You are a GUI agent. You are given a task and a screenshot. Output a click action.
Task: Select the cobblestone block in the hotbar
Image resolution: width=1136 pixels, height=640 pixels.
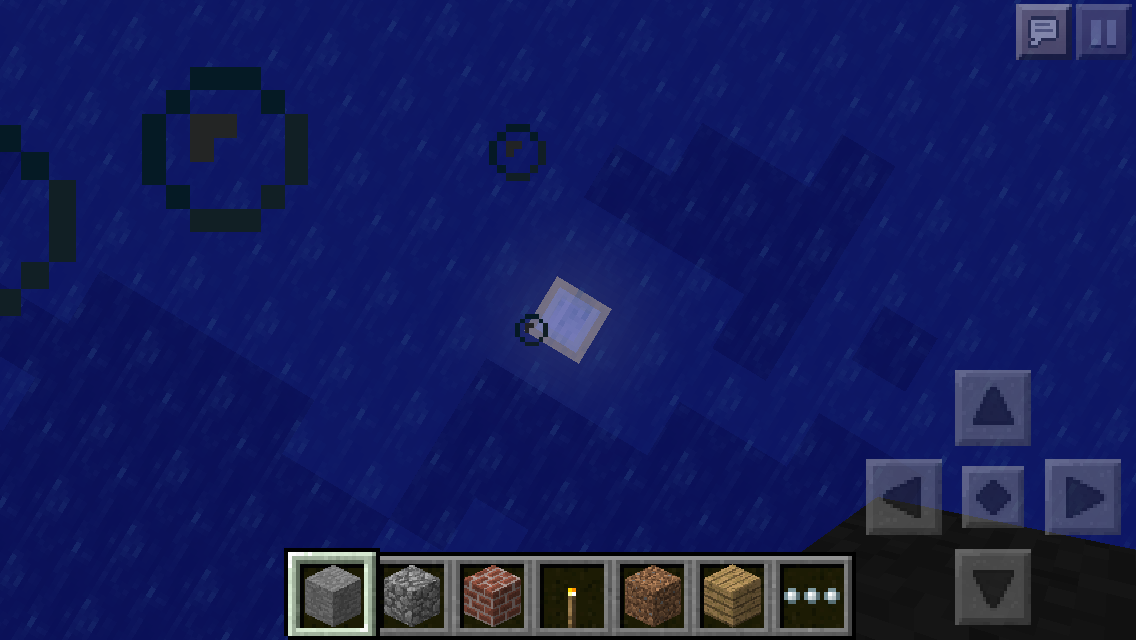pyautogui.click(x=412, y=594)
